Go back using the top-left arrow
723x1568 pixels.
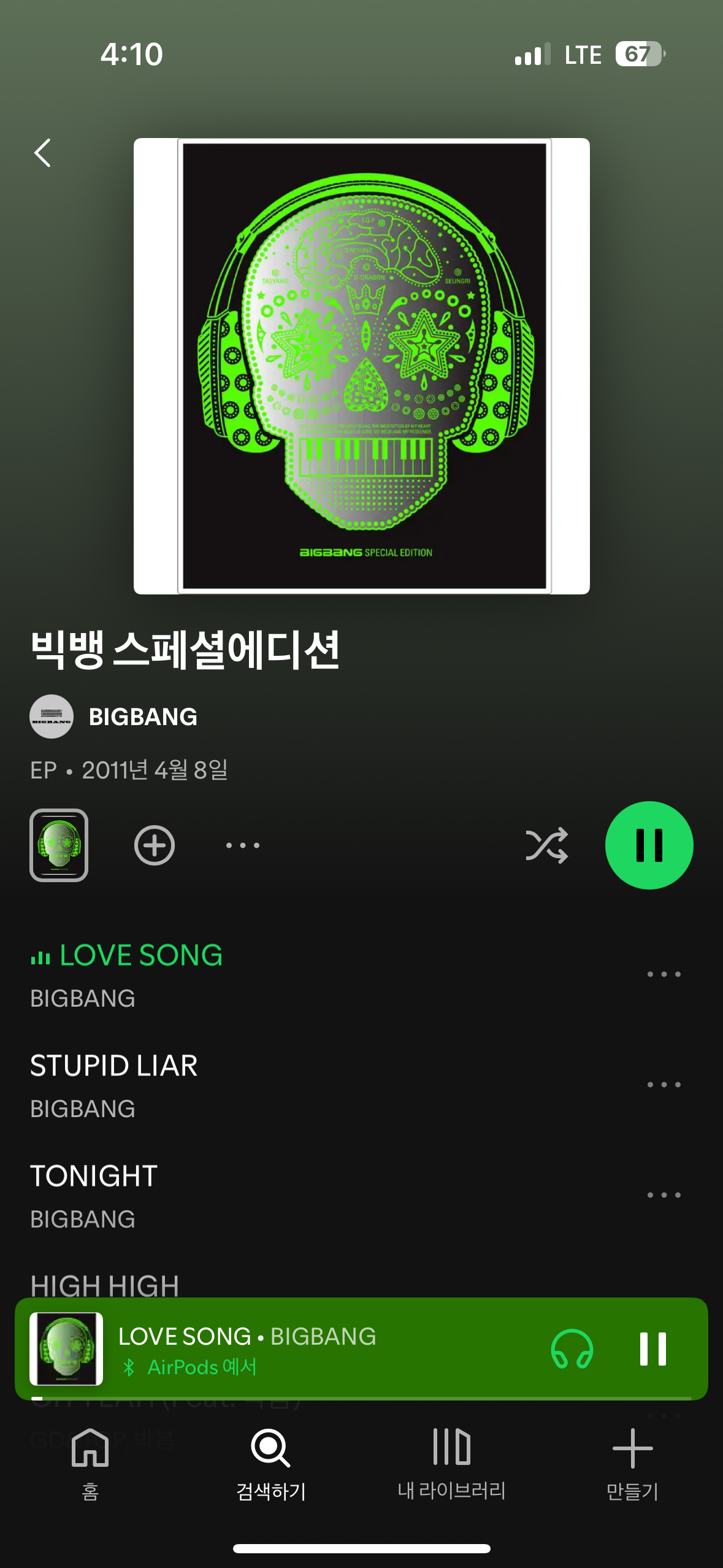point(42,153)
